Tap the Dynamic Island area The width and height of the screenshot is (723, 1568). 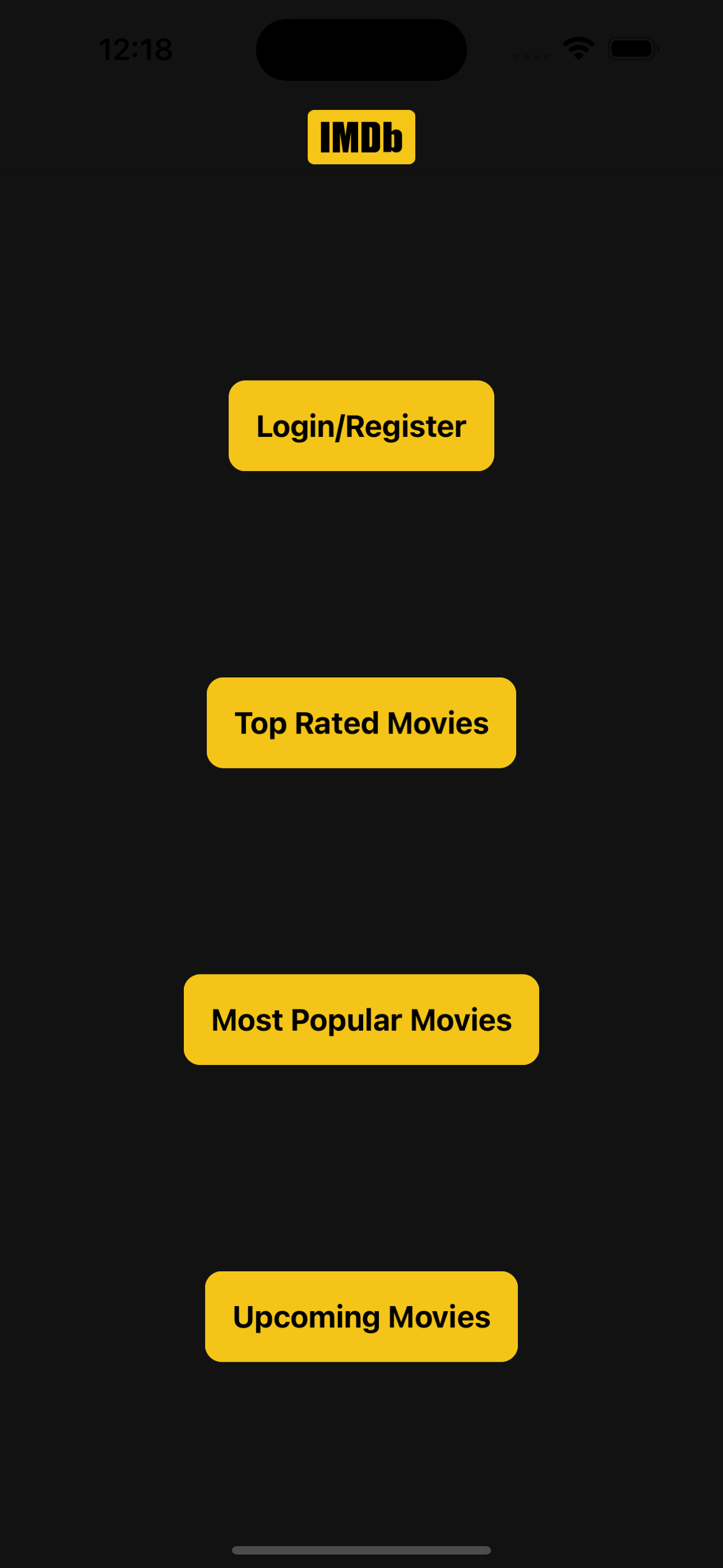click(x=361, y=49)
